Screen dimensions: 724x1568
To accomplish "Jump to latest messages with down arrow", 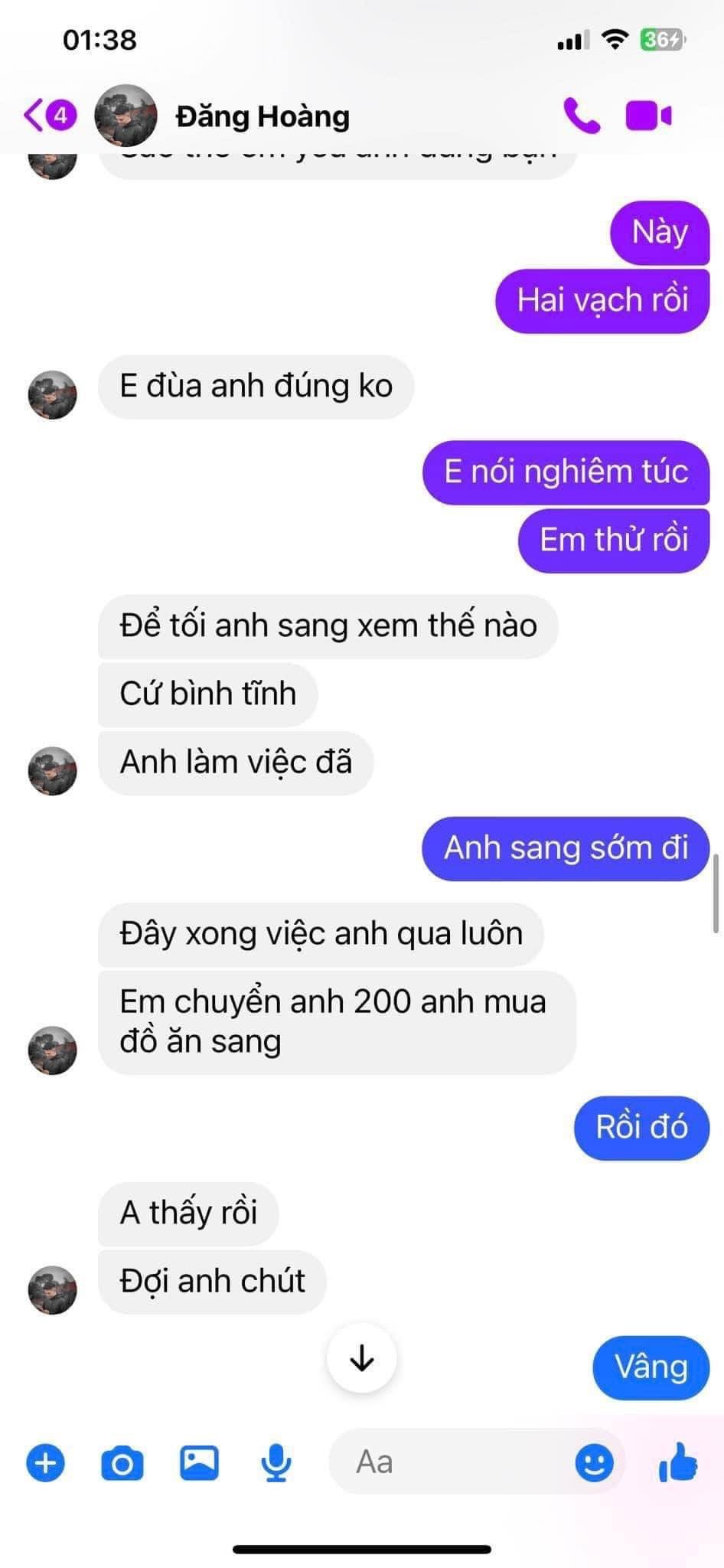I will (361, 1358).
